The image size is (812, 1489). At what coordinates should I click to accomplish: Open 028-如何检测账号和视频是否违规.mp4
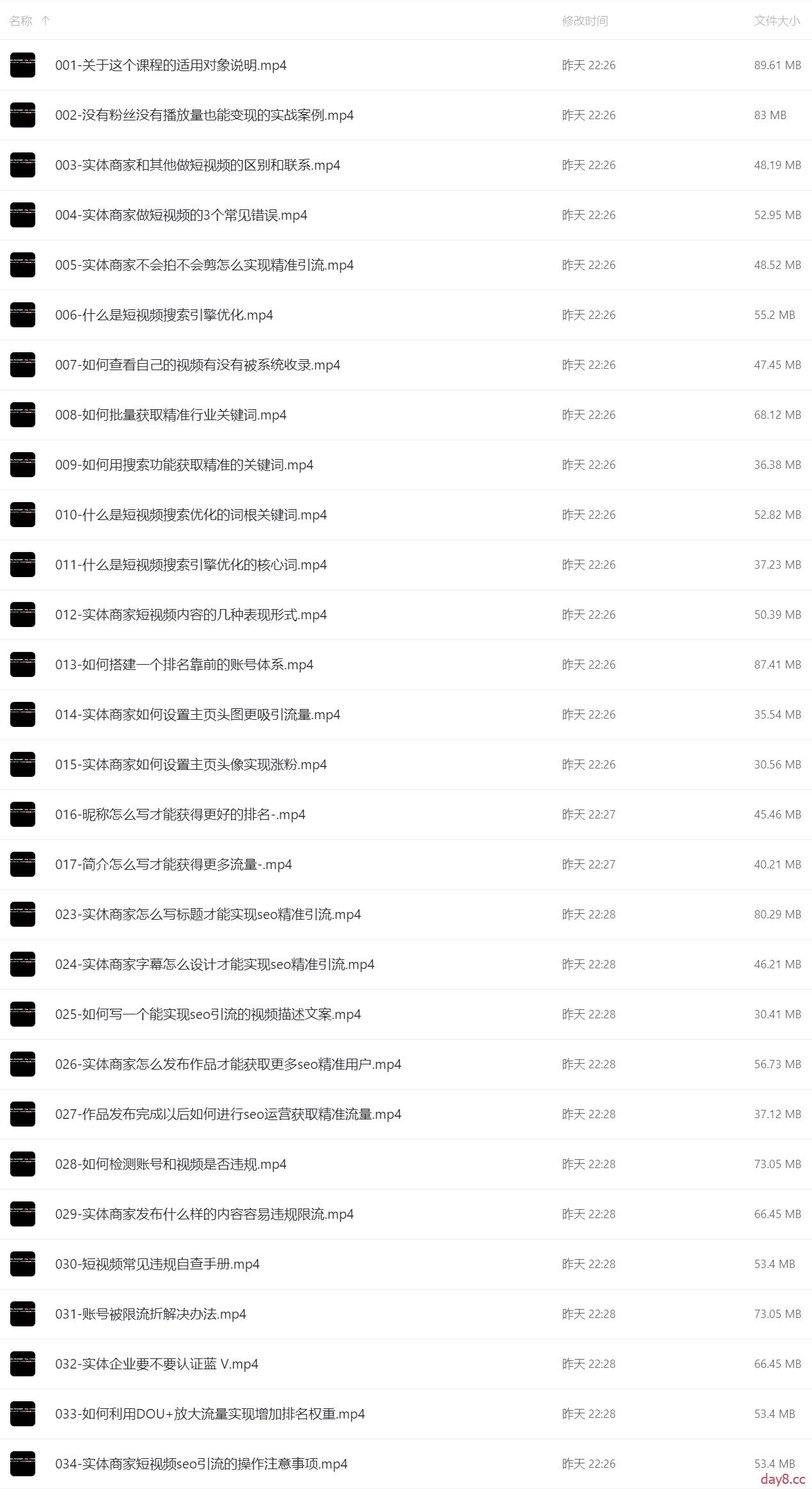pos(170,1164)
